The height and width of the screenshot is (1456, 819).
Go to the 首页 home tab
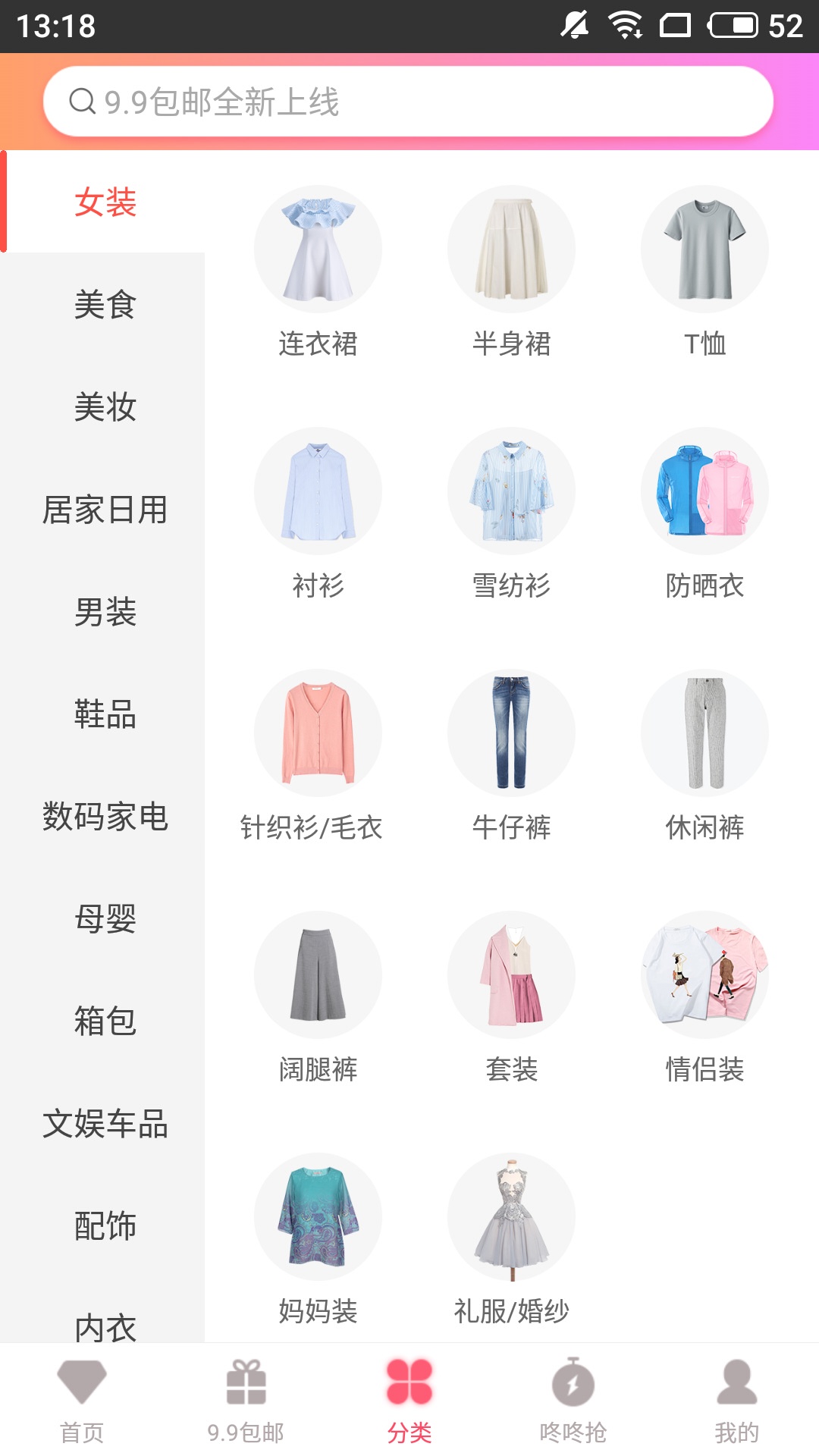[82, 1401]
